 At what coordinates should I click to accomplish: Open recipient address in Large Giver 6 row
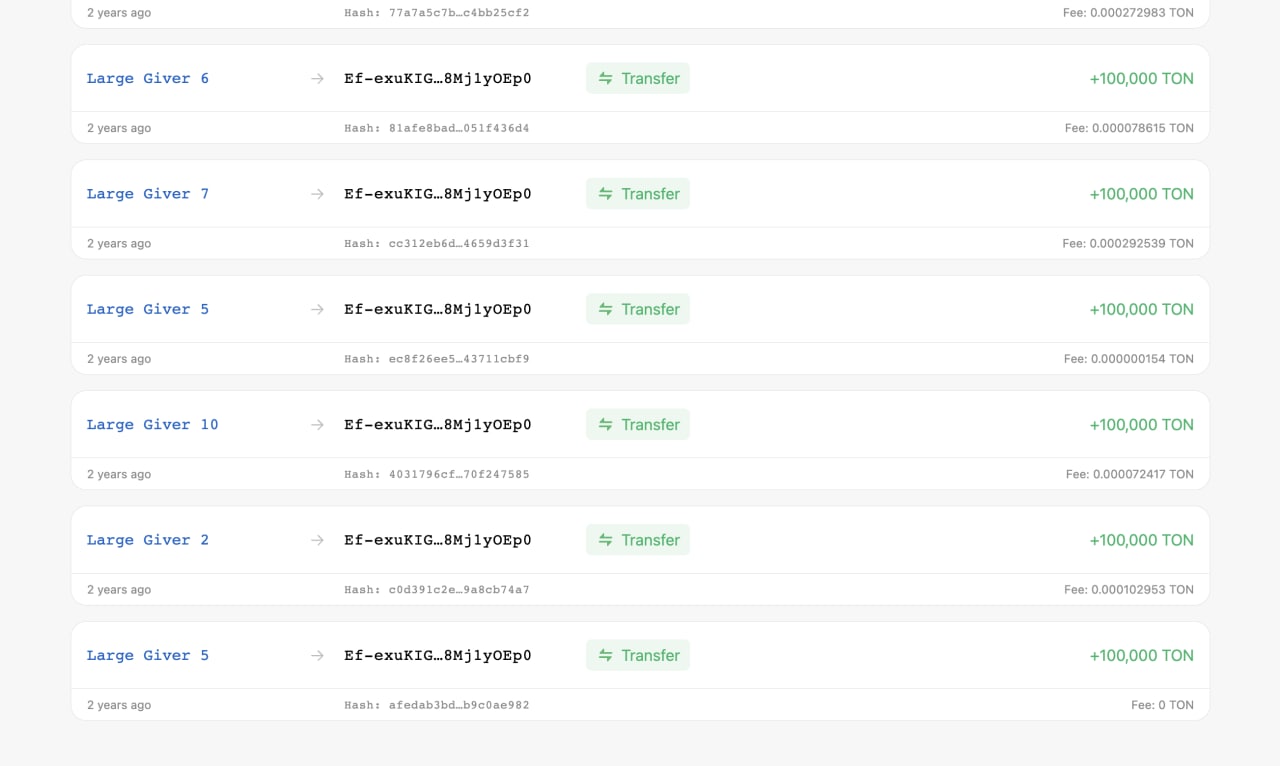(437, 78)
